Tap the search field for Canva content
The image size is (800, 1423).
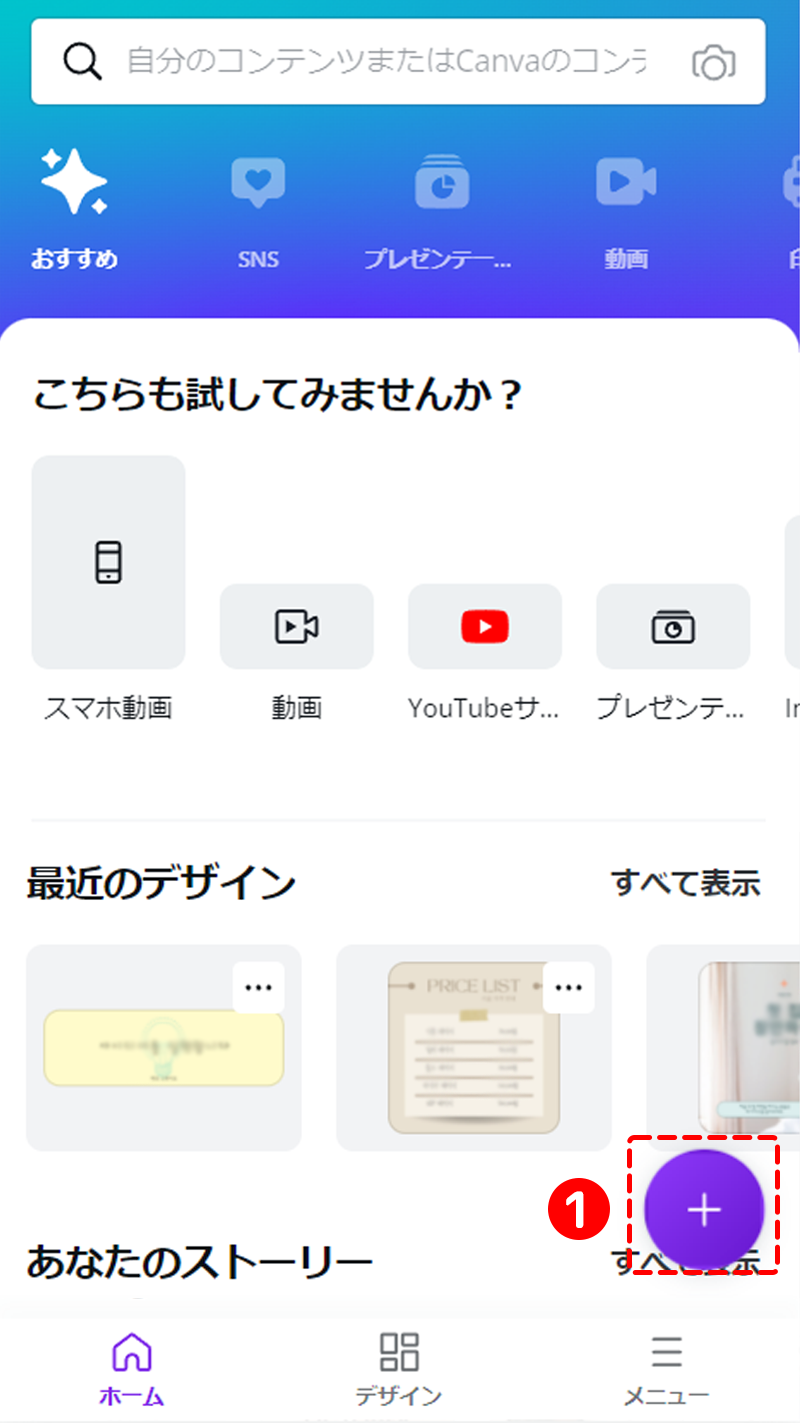tap(385, 62)
